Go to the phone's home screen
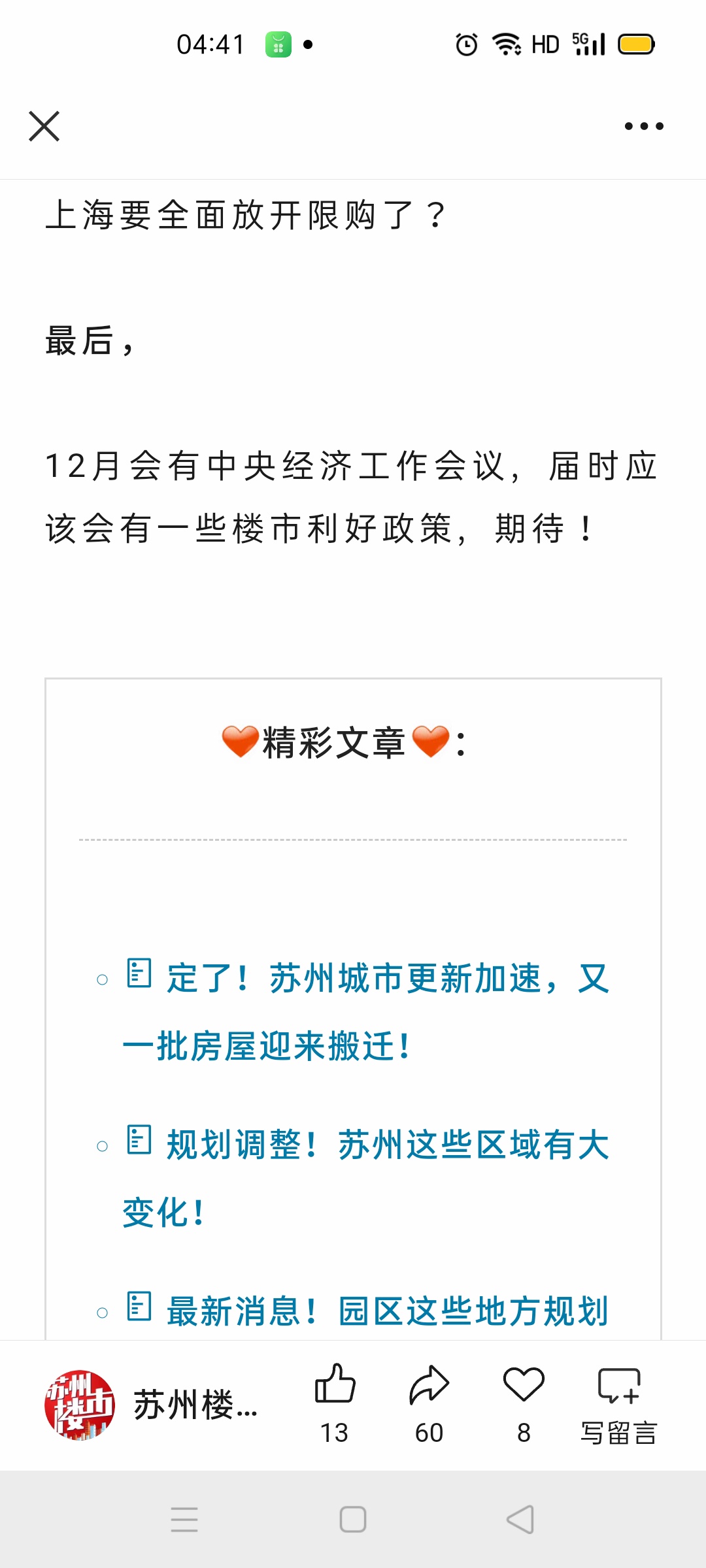Viewport: 706px width, 1568px height. [x=353, y=1520]
